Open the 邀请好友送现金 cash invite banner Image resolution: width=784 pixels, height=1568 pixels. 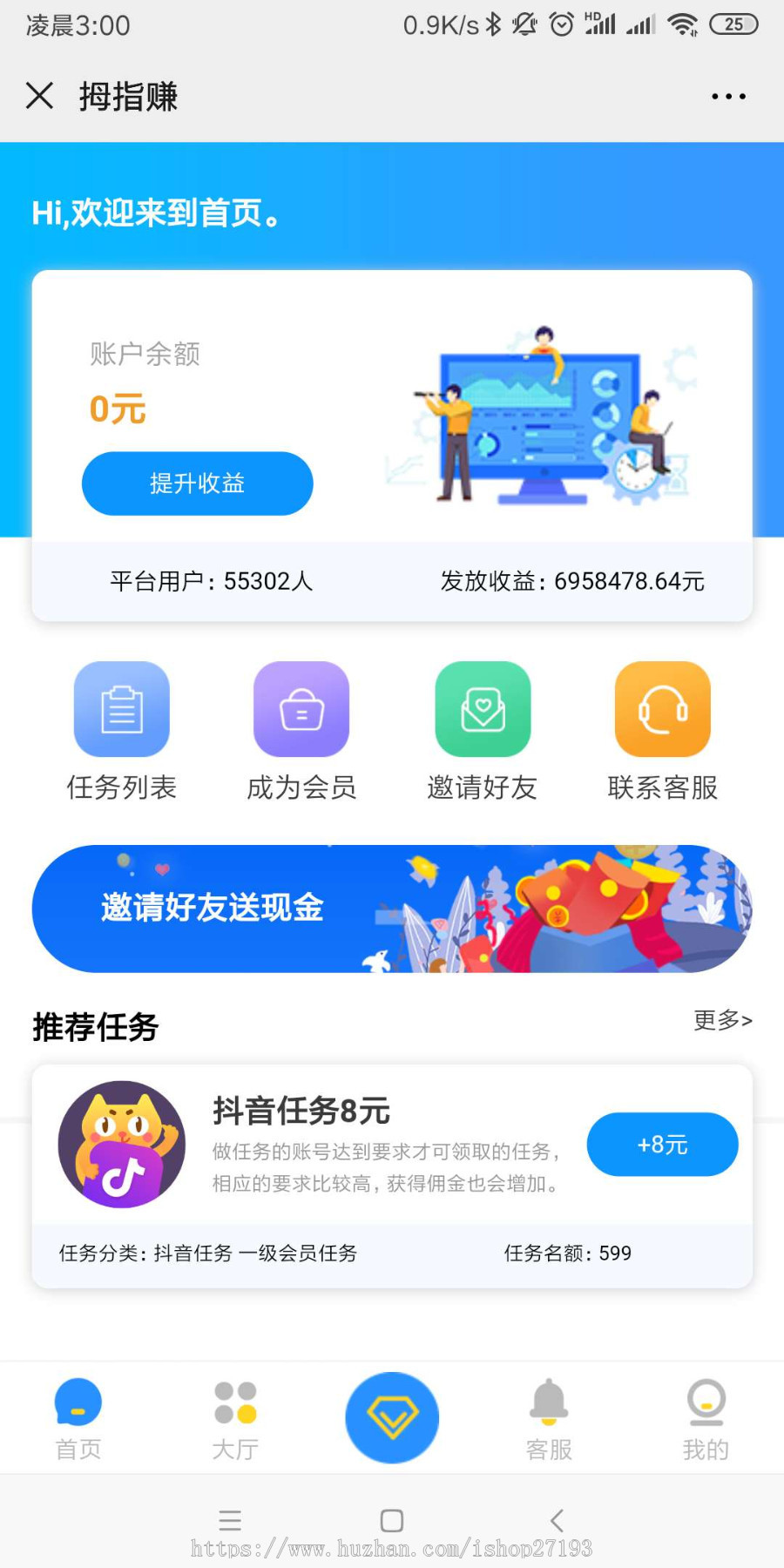pyautogui.click(x=392, y=909)
